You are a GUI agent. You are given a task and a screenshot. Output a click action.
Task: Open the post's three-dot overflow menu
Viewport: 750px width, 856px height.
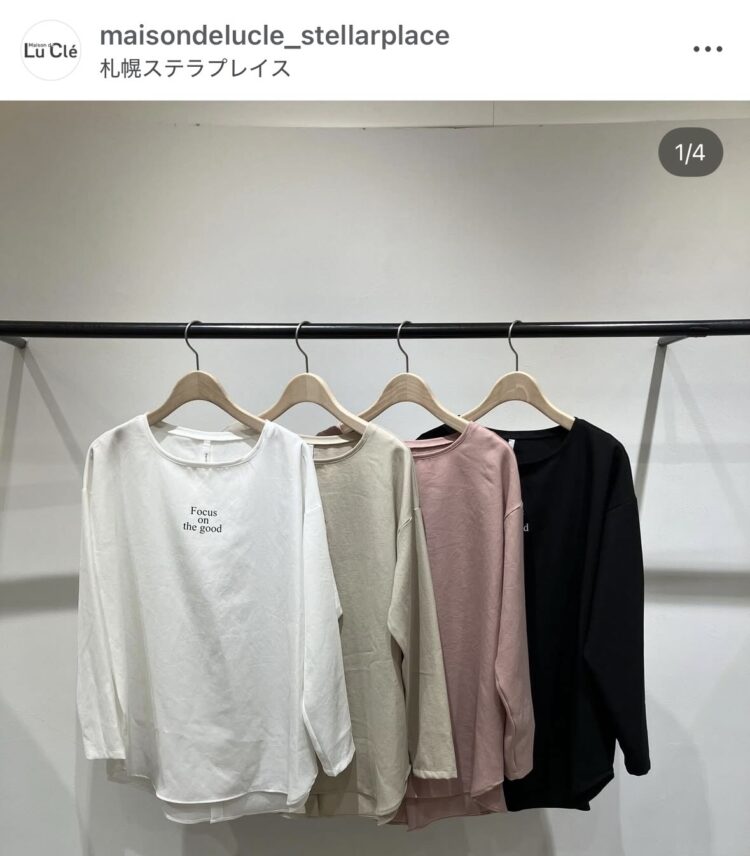[707, 49]
